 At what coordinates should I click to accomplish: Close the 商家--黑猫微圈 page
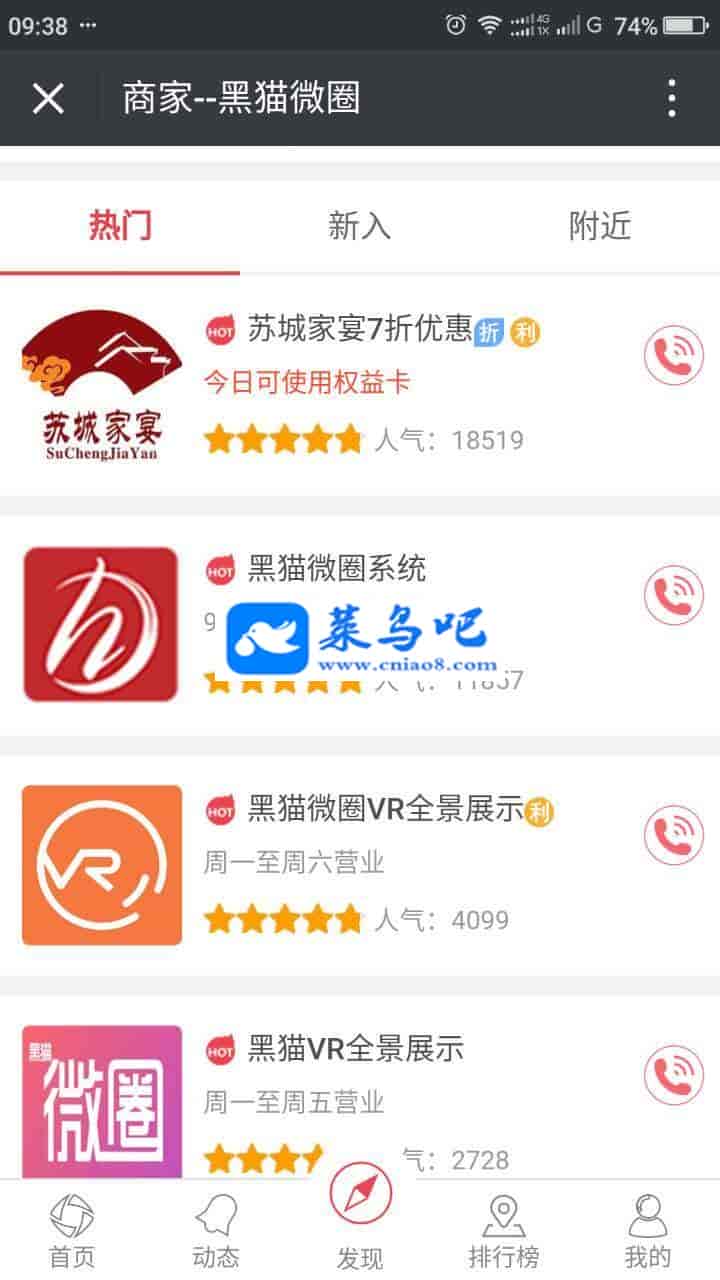[x=48, y=98]
